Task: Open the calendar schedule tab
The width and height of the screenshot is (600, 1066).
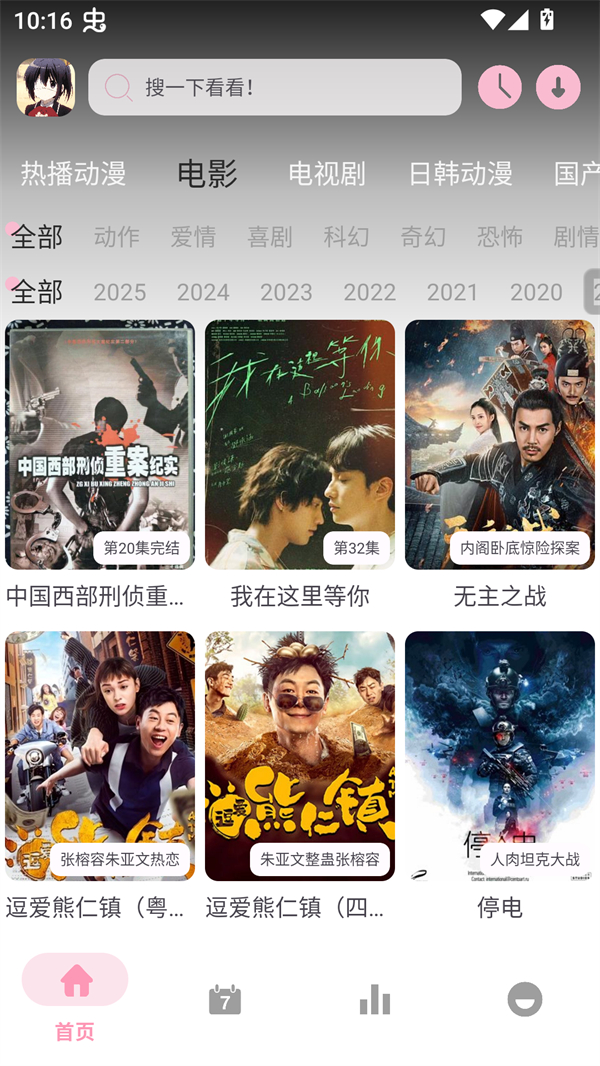Action: point(225,999)
